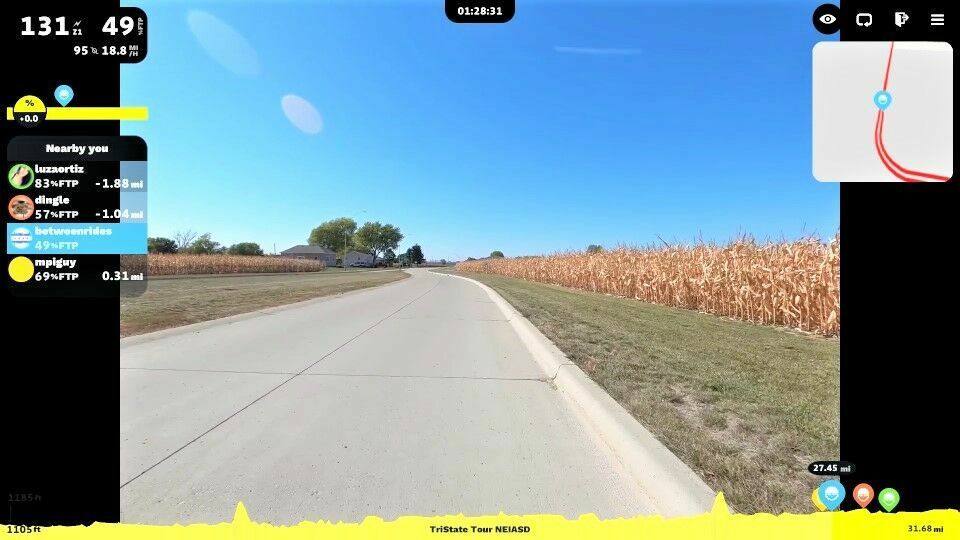
Task: Open the route mini-map
Action: click(882, 111)
